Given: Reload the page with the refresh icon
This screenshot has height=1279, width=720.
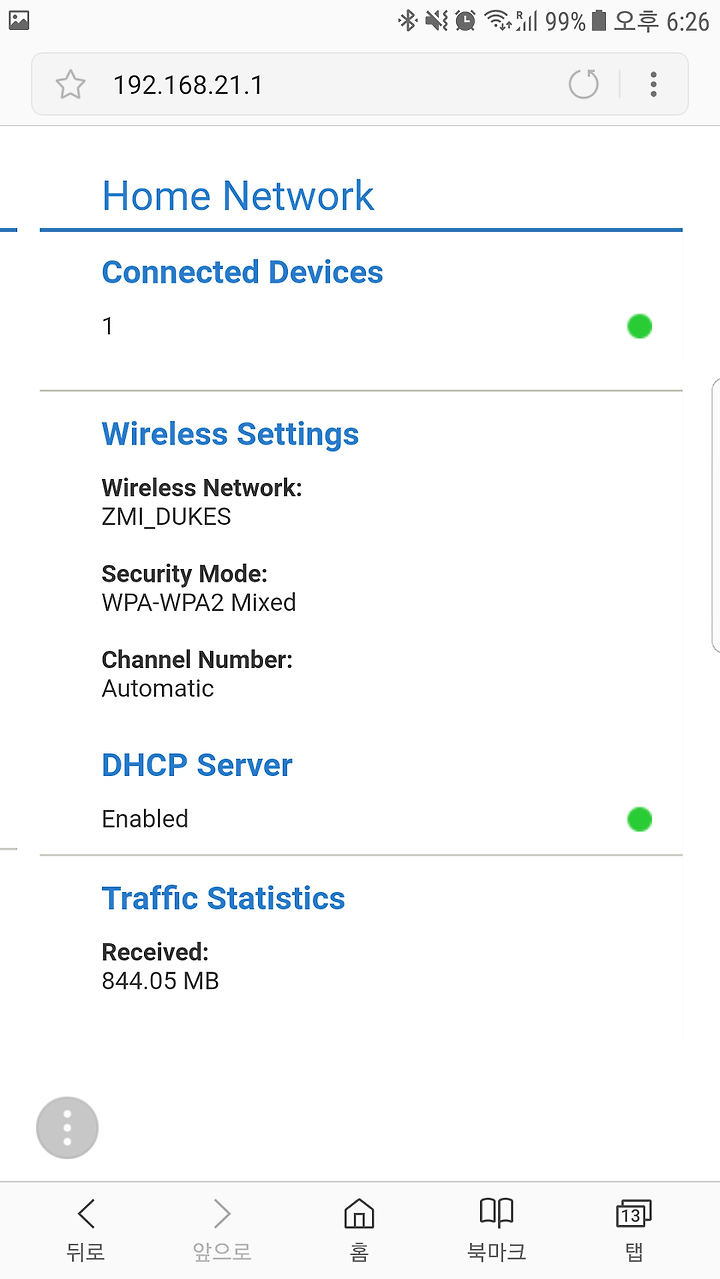Looking at the screenshot, I should [x=584, y=85].
